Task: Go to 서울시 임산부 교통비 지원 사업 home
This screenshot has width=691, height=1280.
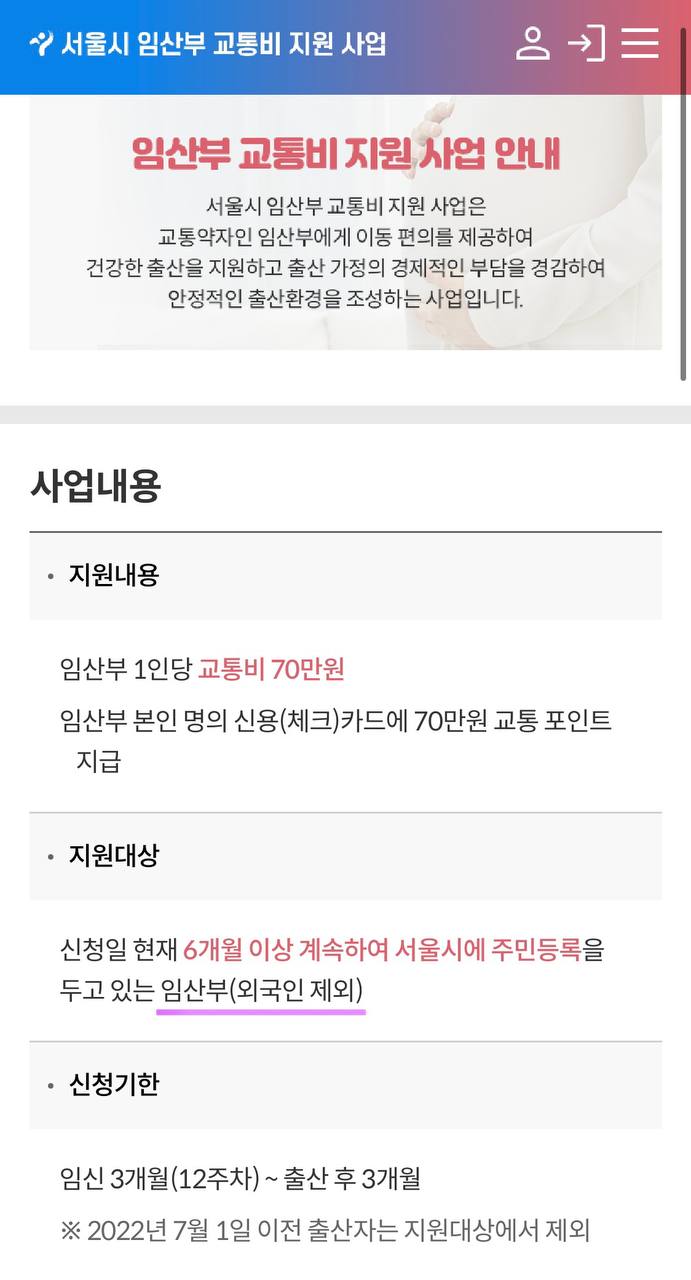Action: click(x=208, y=44)
